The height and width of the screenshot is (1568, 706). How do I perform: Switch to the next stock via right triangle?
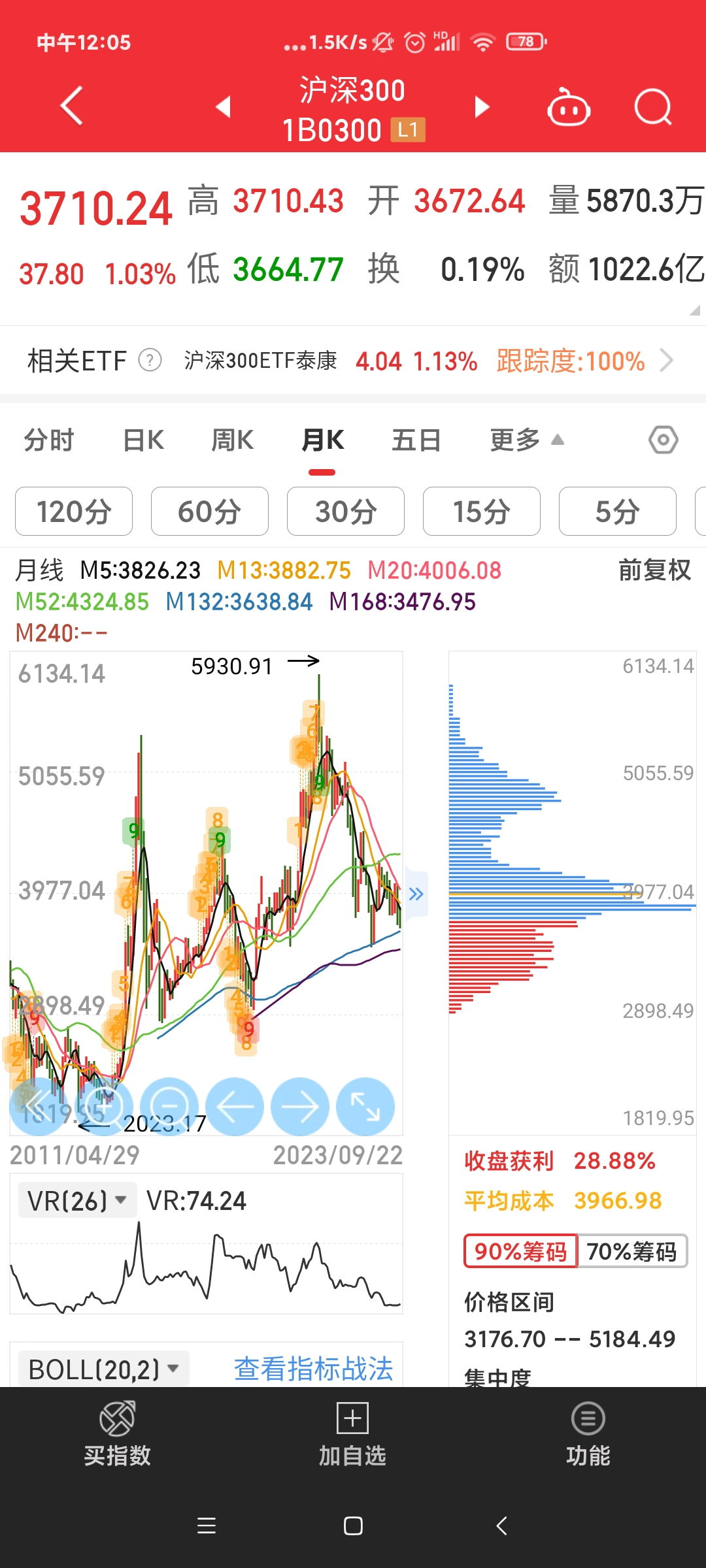tap(482, 106)
